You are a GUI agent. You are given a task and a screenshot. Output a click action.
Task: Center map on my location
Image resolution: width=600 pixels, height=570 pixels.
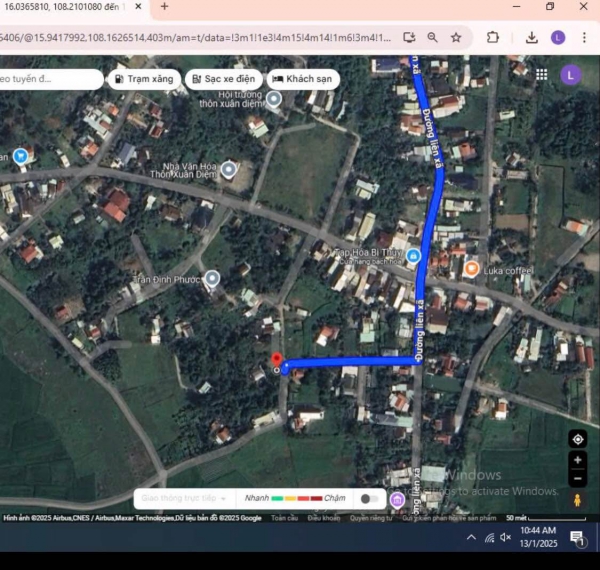(x=577, y=439)
